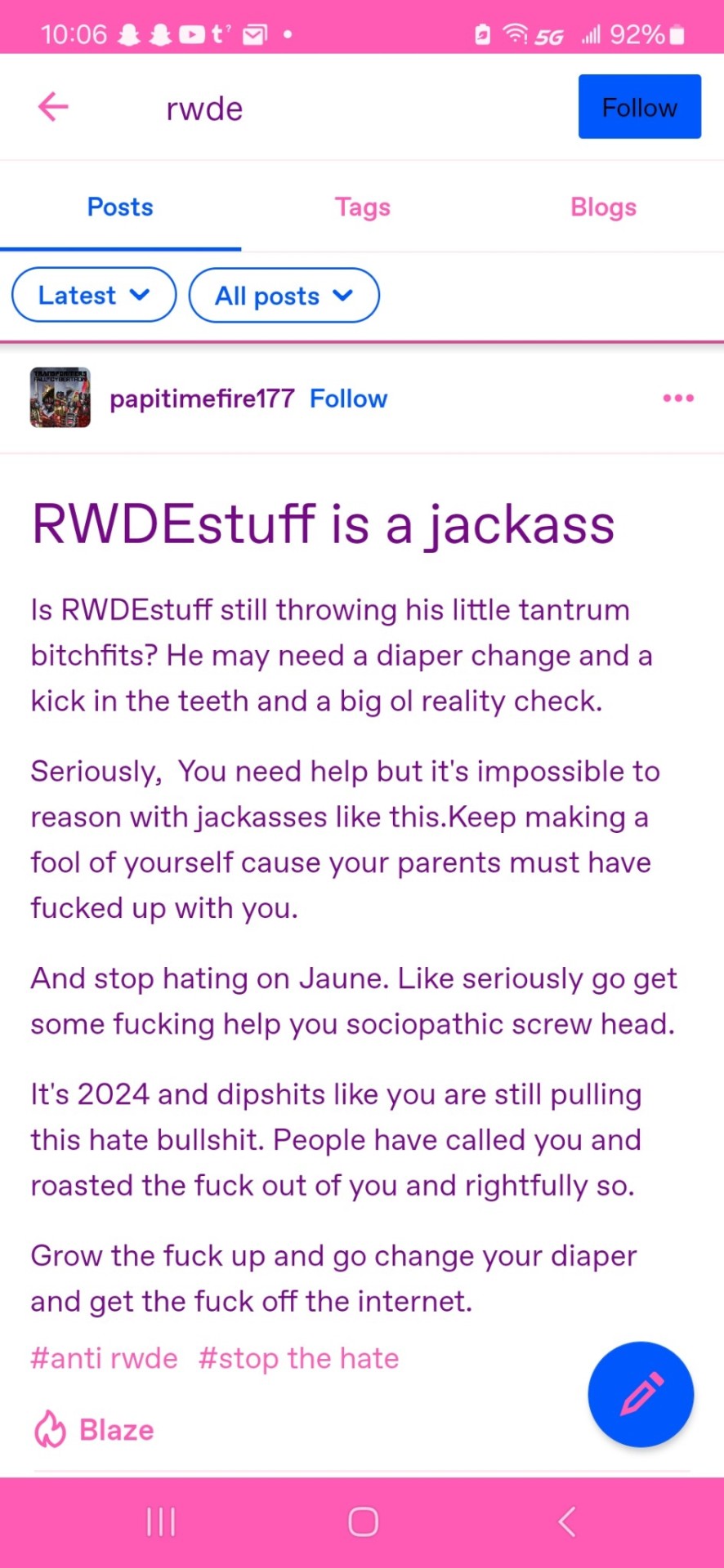This screenshot has width=724, height=1568.
Task: Follow the rwde tag
Action: (x=639, y=107)
